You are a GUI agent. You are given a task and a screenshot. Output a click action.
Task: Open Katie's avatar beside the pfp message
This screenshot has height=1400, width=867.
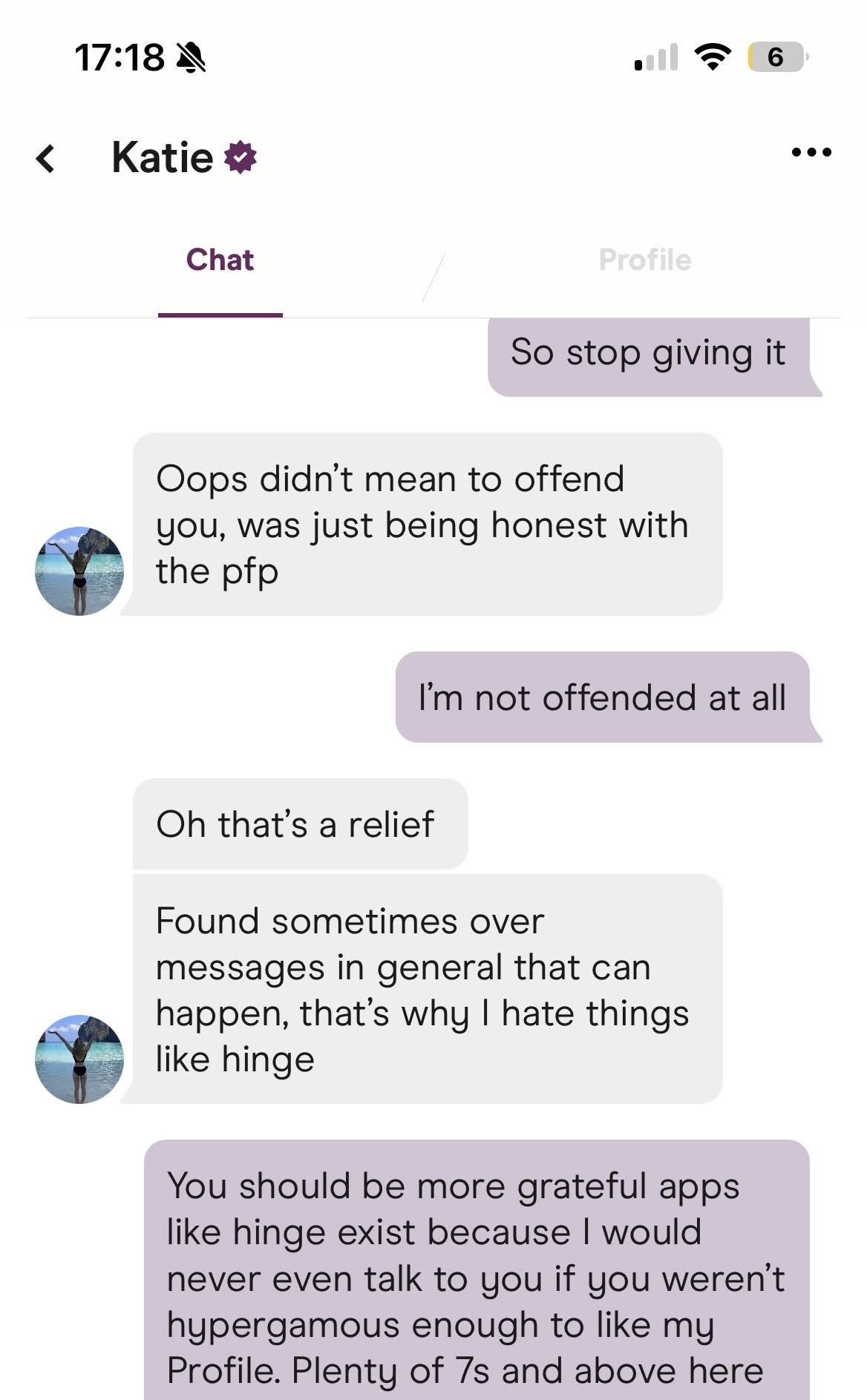click(x=79, y=571)
